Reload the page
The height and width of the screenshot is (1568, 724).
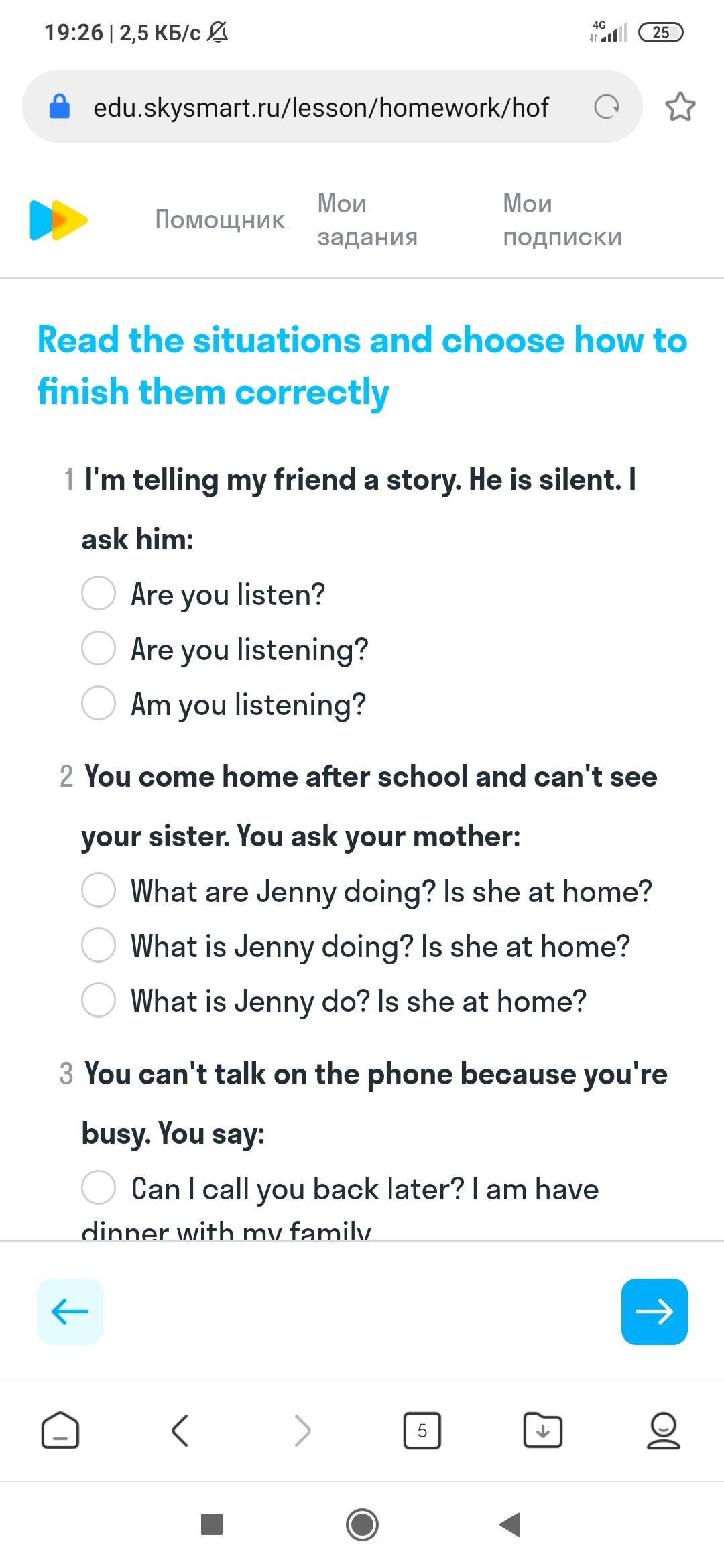click(606, 107)
